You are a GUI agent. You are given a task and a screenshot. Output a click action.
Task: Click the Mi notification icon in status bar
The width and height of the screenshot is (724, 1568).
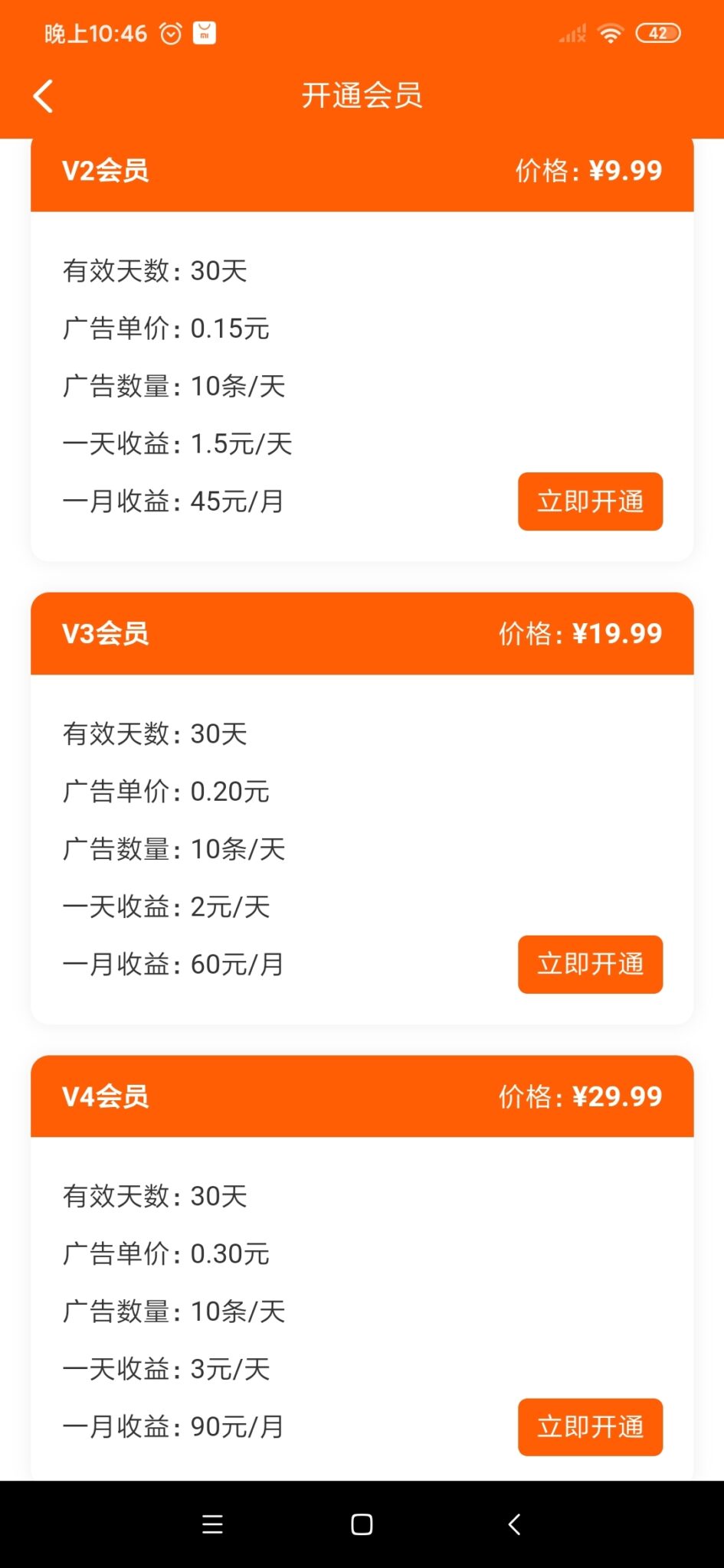click(205, 32)
